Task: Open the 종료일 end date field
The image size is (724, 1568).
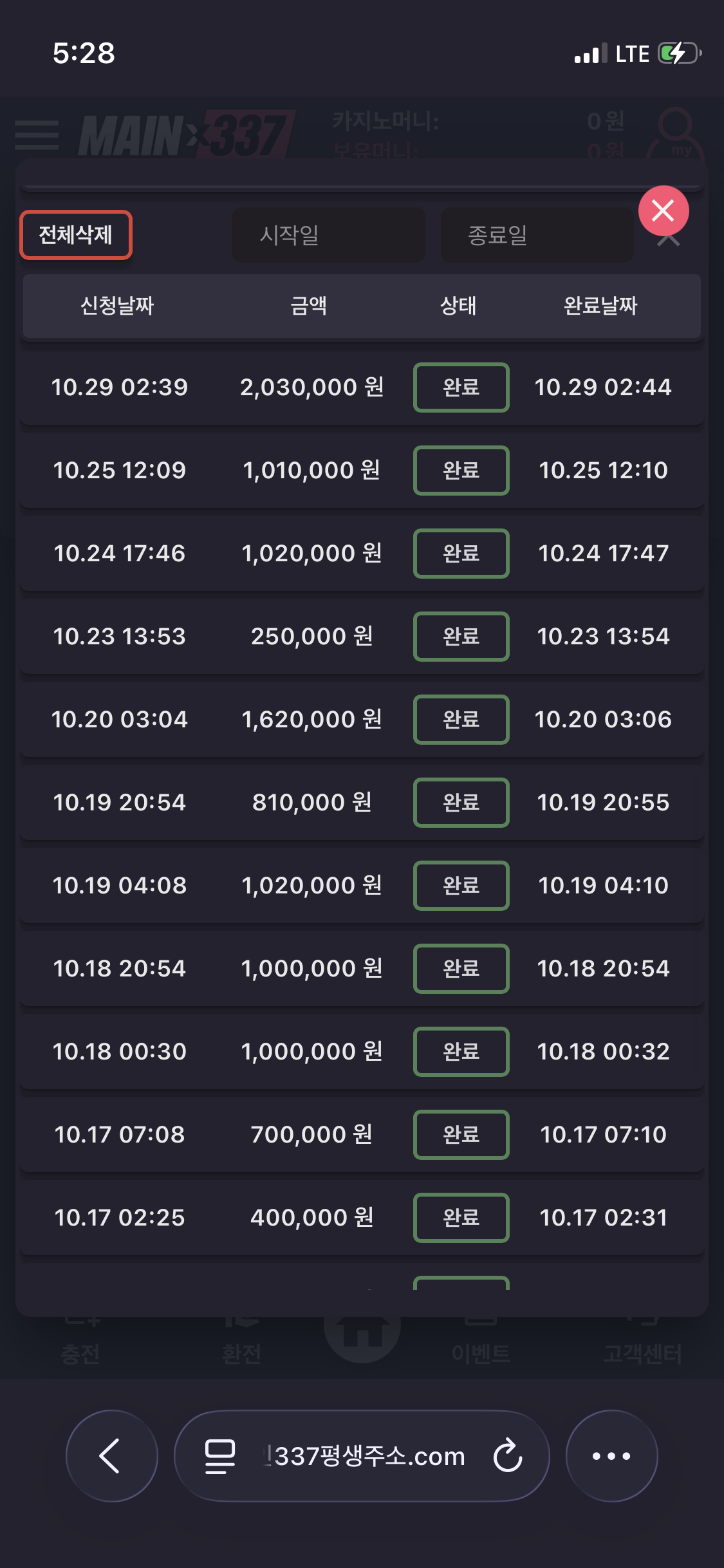Action: point(537,235)
